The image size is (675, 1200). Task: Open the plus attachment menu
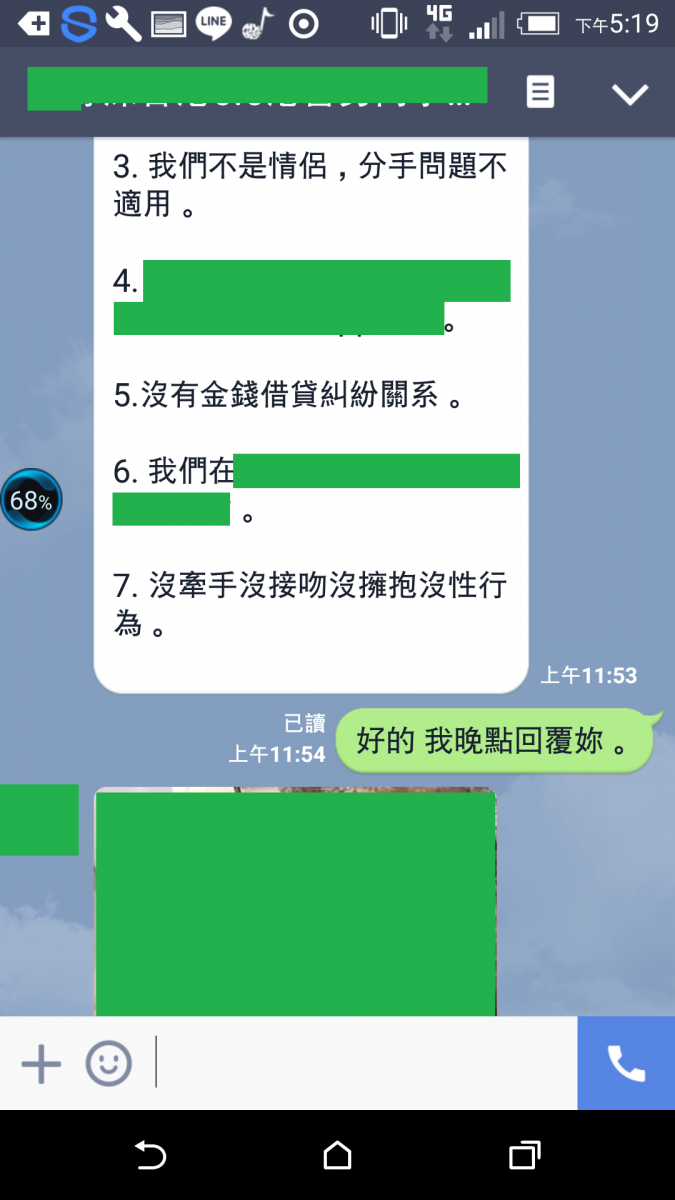pyautogui.click(x=41, y=1064)
